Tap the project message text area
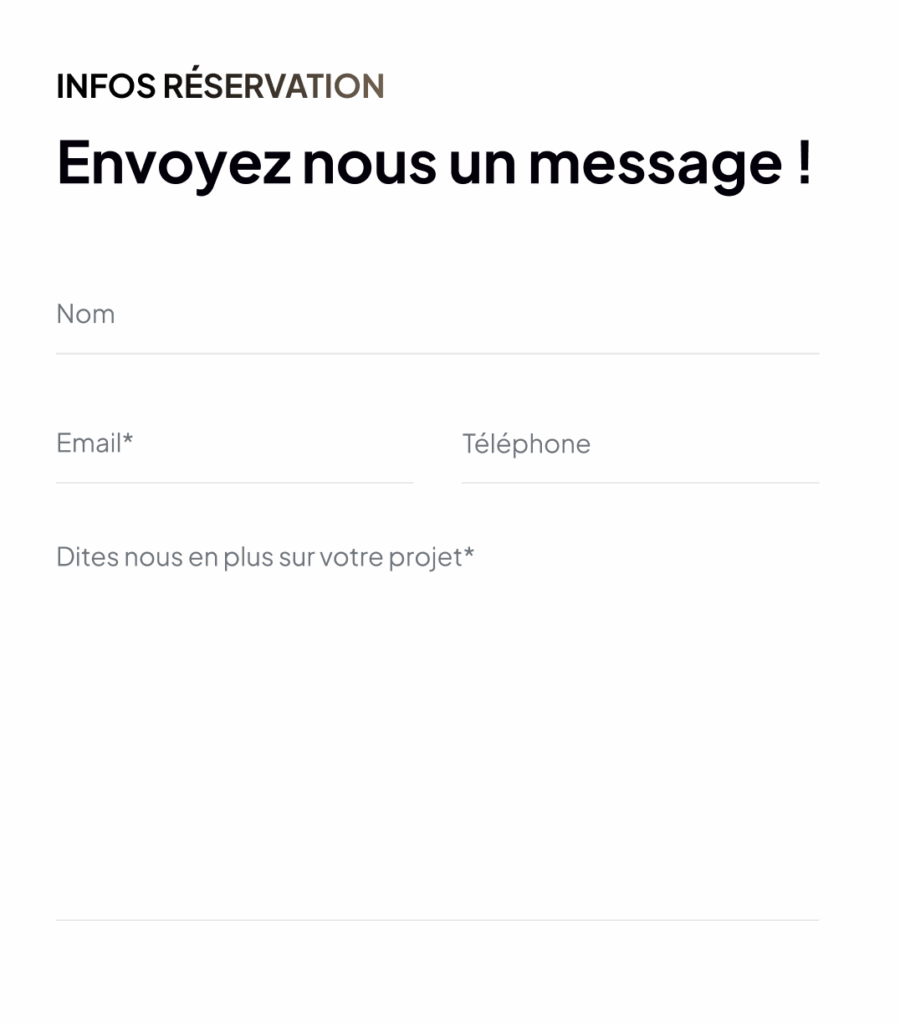This screenshot has height=1024, width=900. pyautogui.click(x=437, y=720)
